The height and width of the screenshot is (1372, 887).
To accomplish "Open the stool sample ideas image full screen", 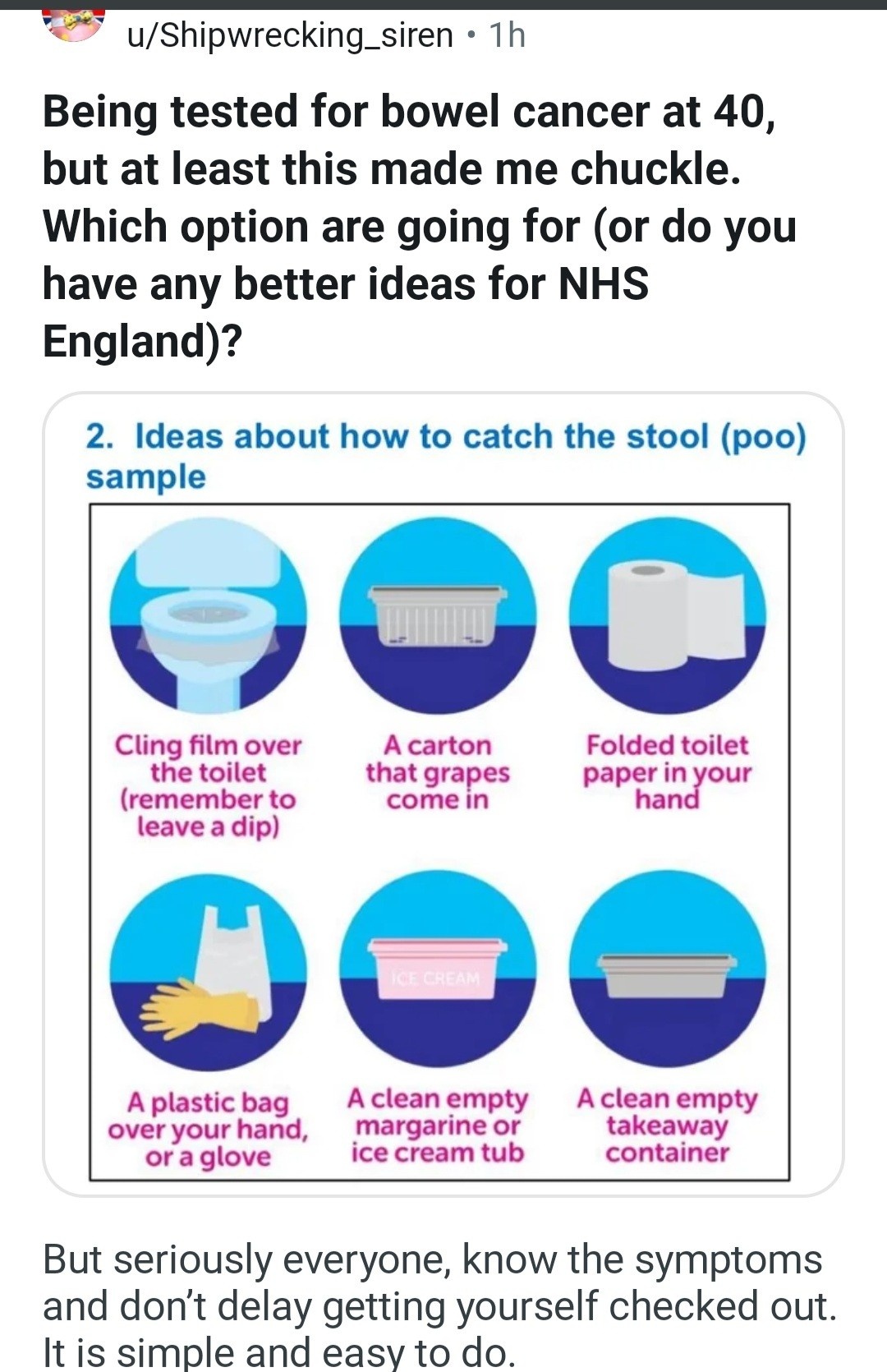I will (x=443, y=794).
